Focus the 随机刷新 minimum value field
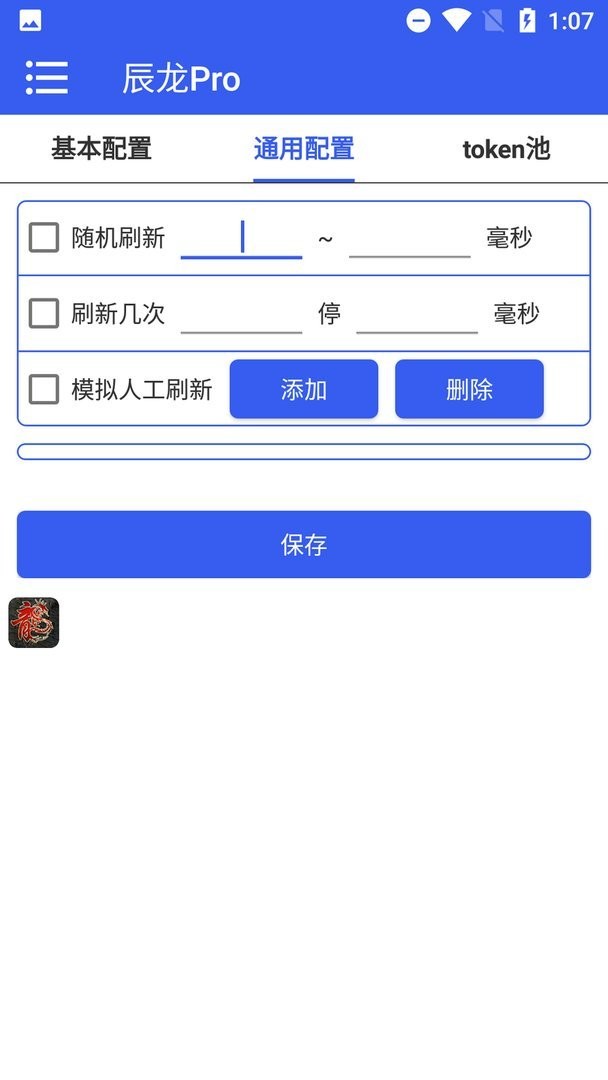This screenshot has width=608, height=1080. click(x=241, y=239)
